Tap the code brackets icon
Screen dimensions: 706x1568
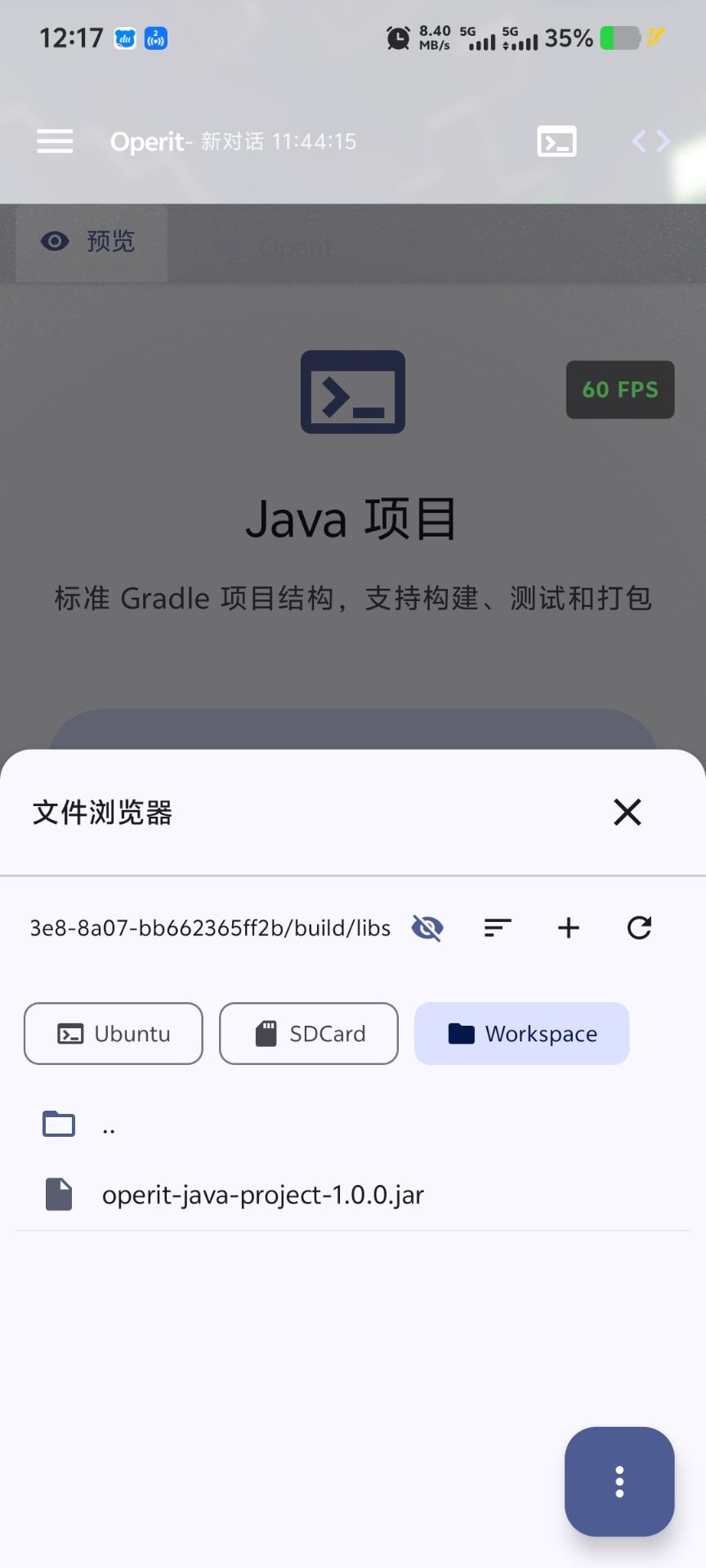point(650,141)
